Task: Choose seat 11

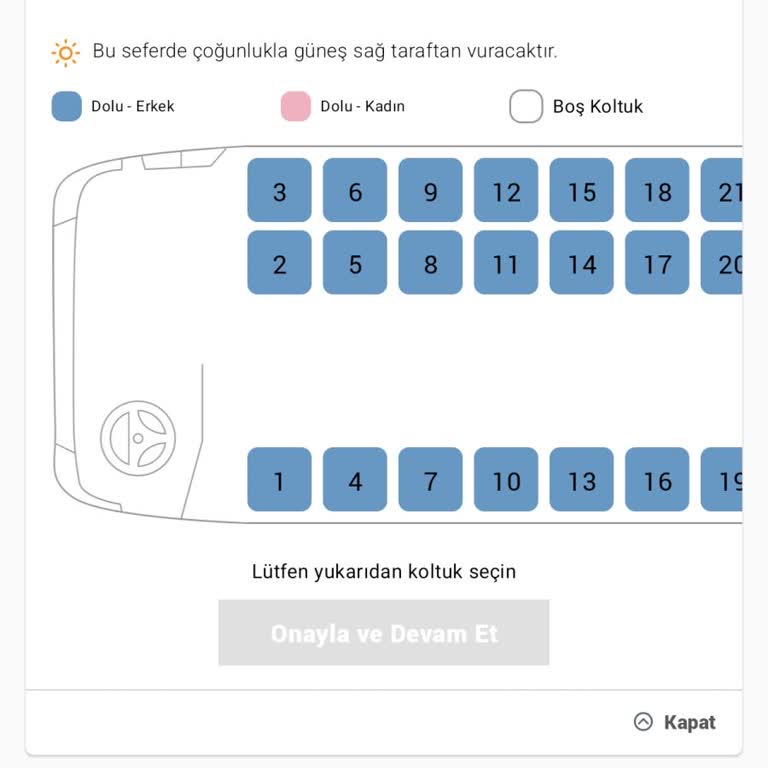Action: [506, 263]
